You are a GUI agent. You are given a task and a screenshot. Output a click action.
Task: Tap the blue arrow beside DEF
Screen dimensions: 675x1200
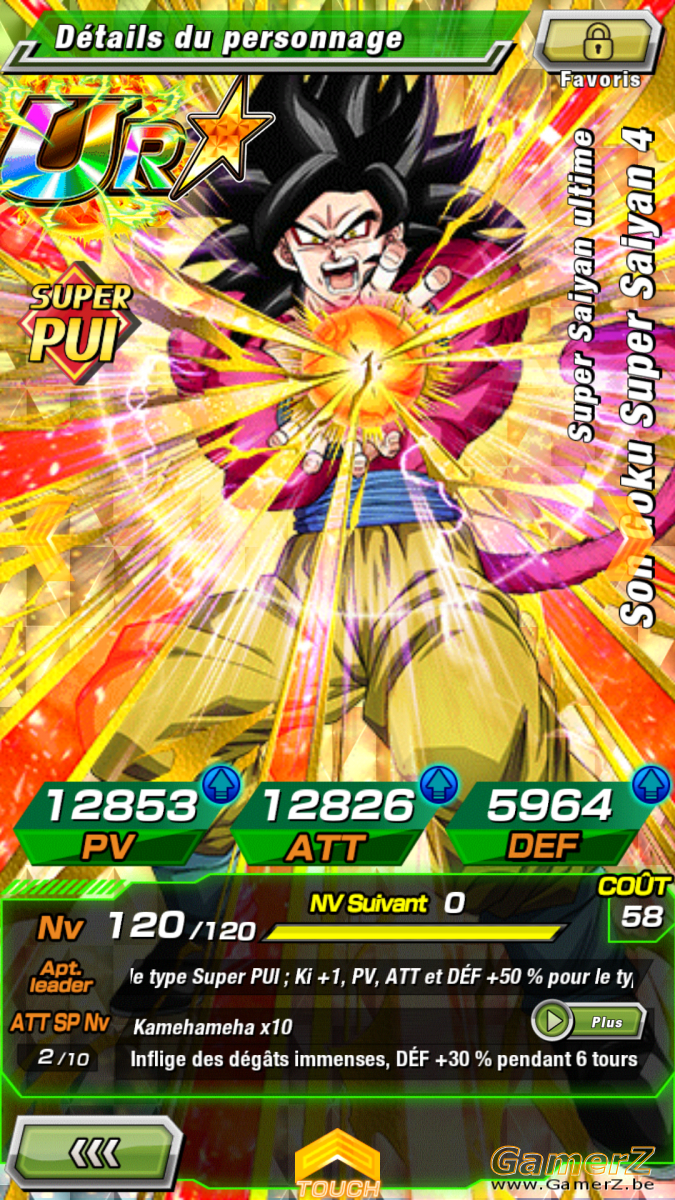click(x=652, y=785)
